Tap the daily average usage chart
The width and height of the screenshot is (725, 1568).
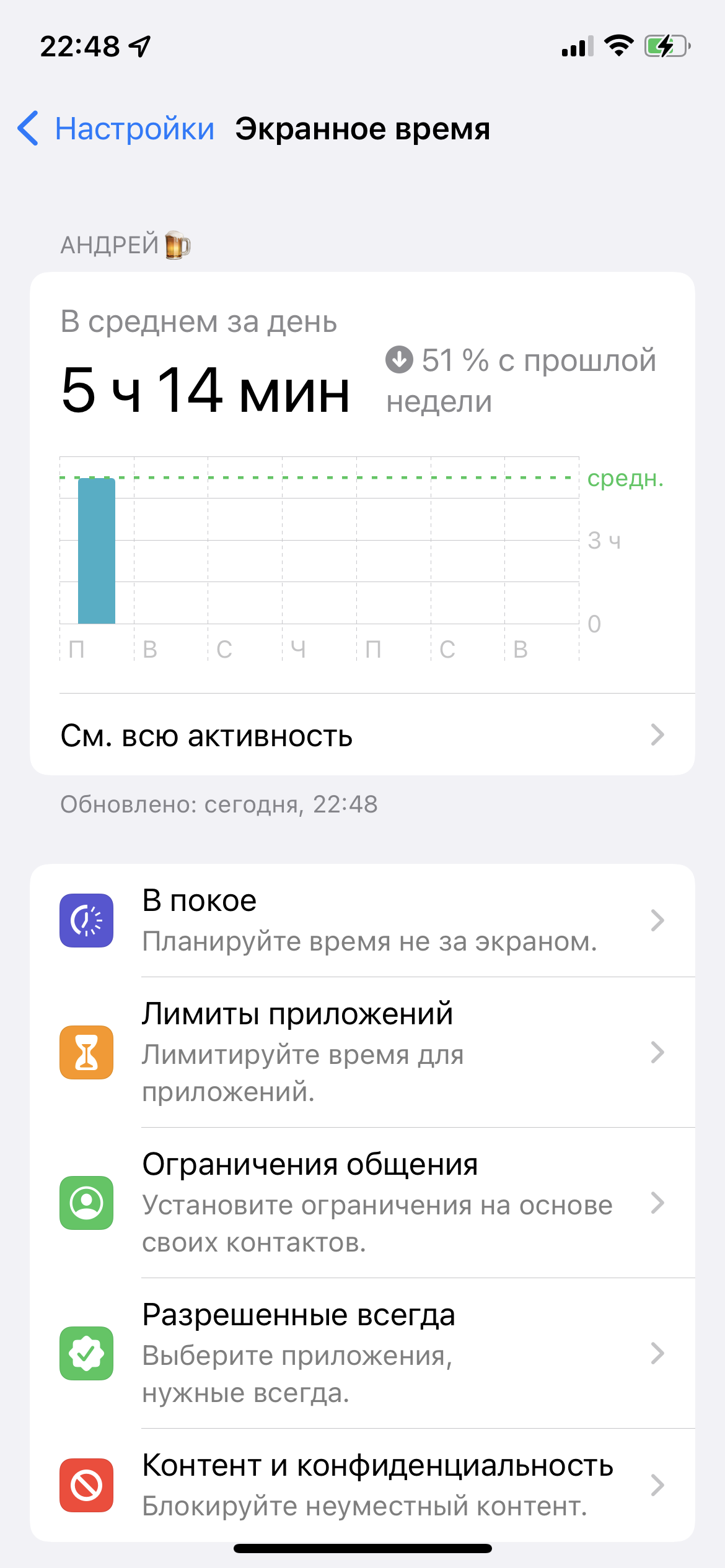point(319,557)
